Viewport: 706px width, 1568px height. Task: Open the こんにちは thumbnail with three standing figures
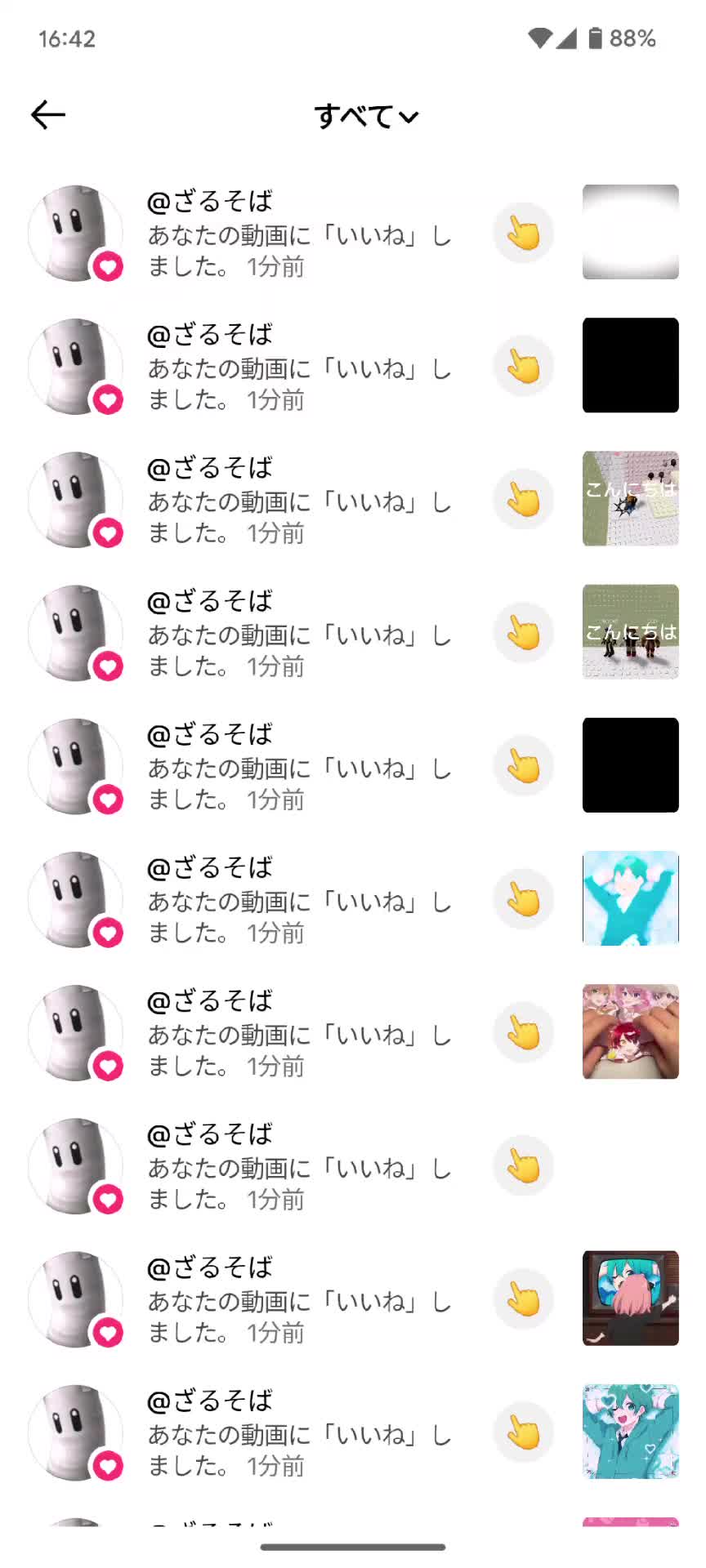[630, 631]
